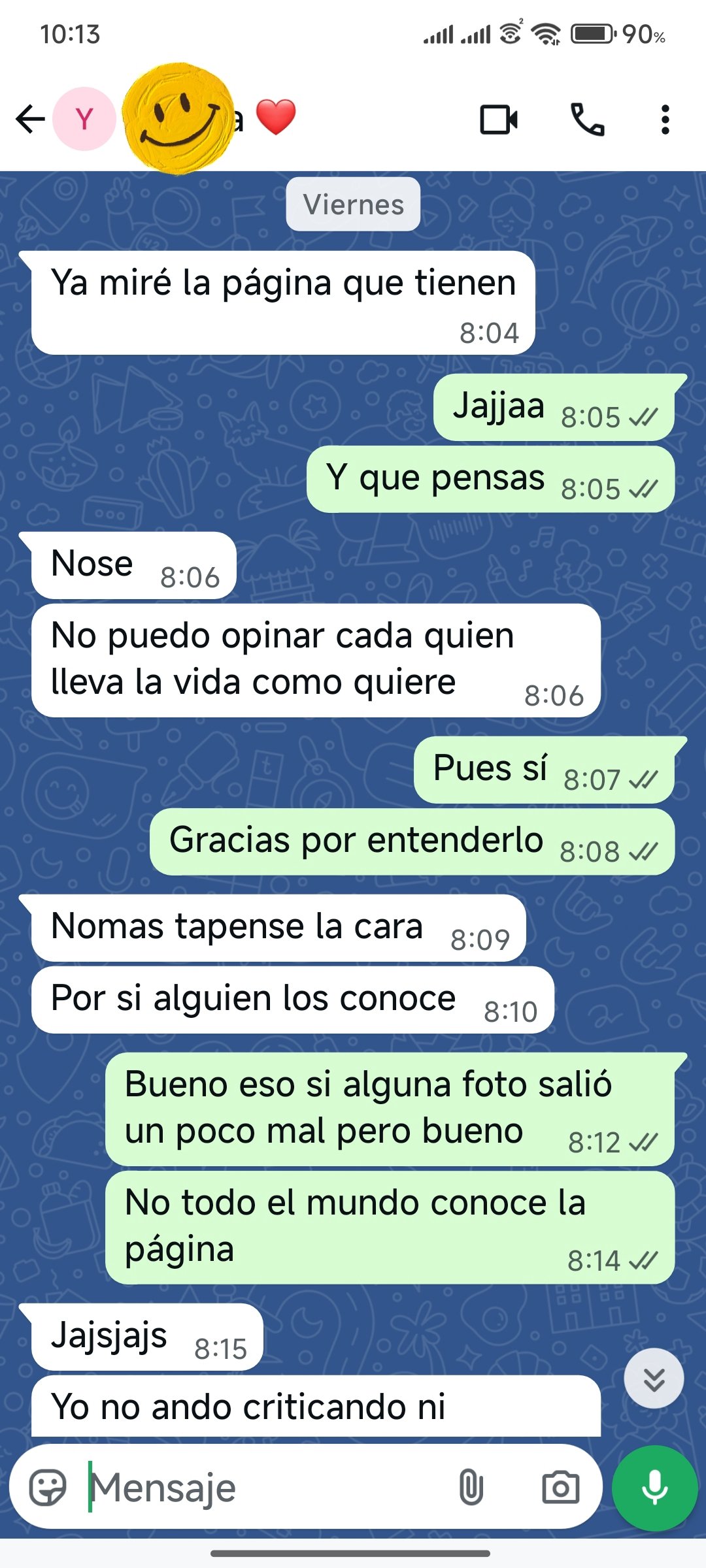
Task: Start a video call
Action: coord(499,120)
